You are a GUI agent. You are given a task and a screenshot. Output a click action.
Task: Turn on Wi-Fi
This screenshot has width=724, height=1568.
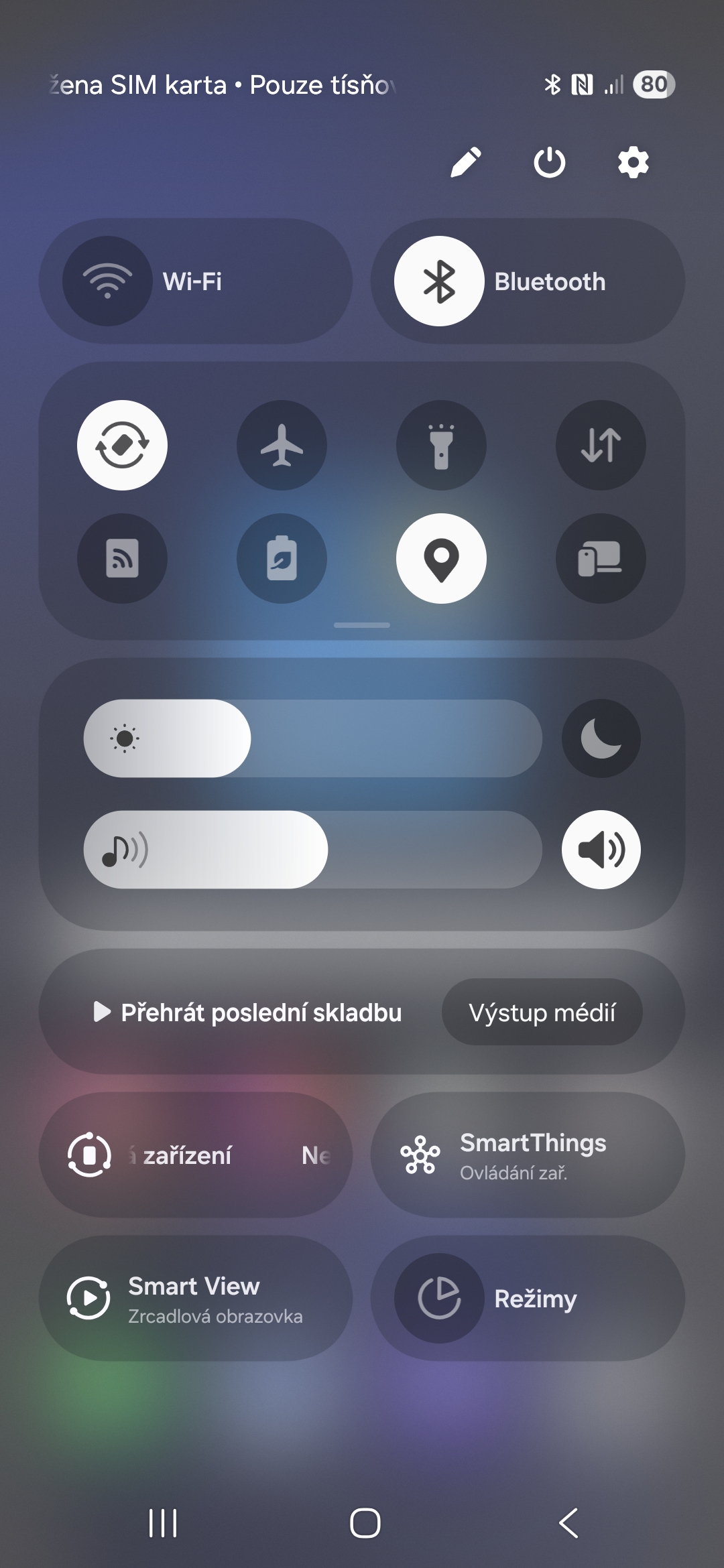pos(107,281)
